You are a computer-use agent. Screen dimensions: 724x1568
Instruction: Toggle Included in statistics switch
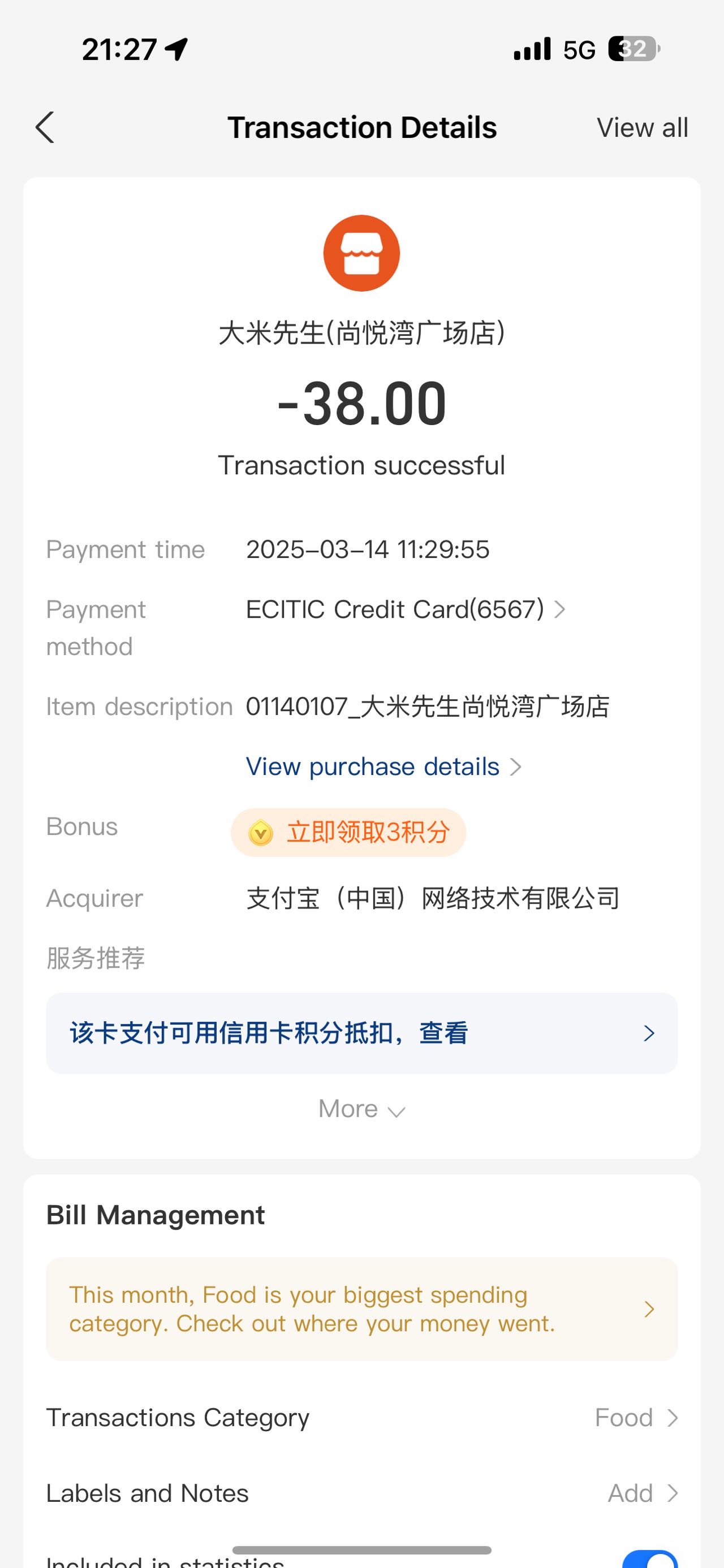coord(650,1561)
